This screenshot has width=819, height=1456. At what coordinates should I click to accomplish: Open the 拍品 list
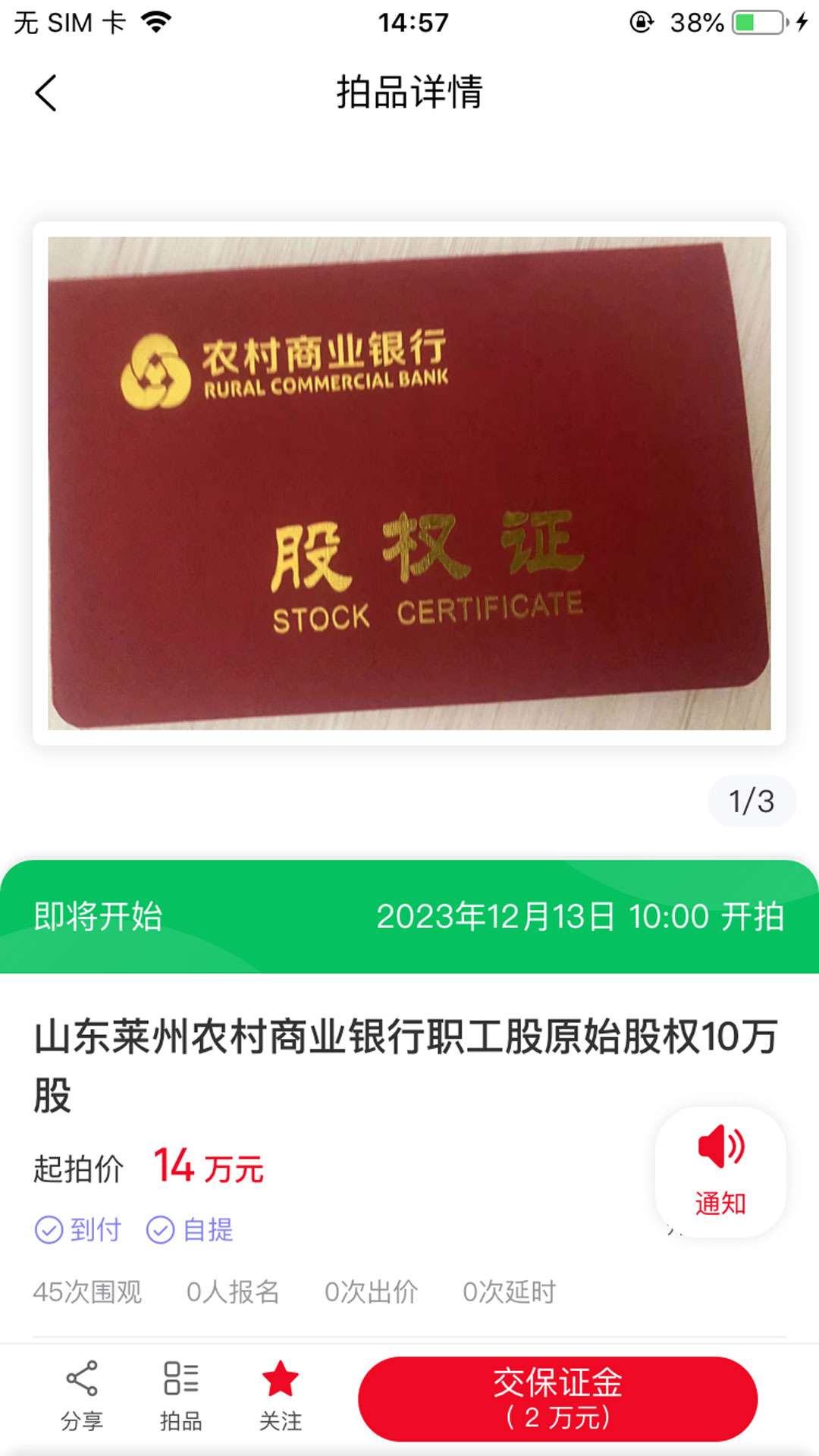tap(181, 1395)
